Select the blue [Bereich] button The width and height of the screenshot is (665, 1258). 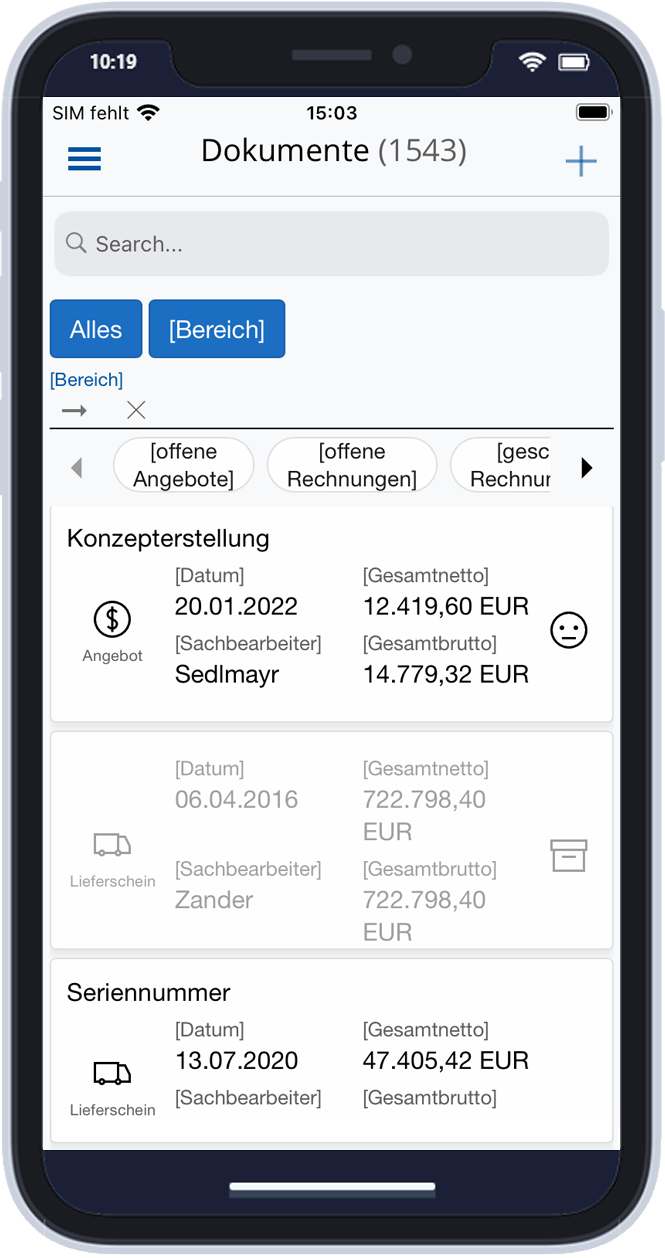217,329
